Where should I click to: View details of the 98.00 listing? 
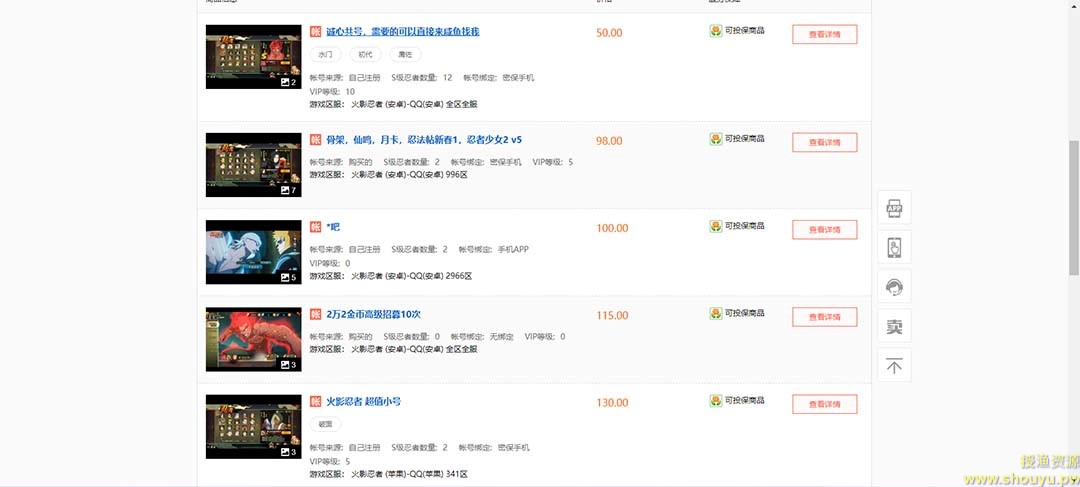click(824, 142)
